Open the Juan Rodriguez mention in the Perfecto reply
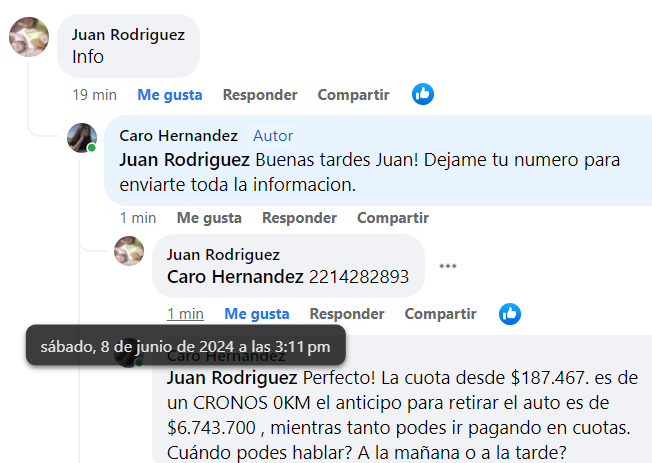 point(232,378)
